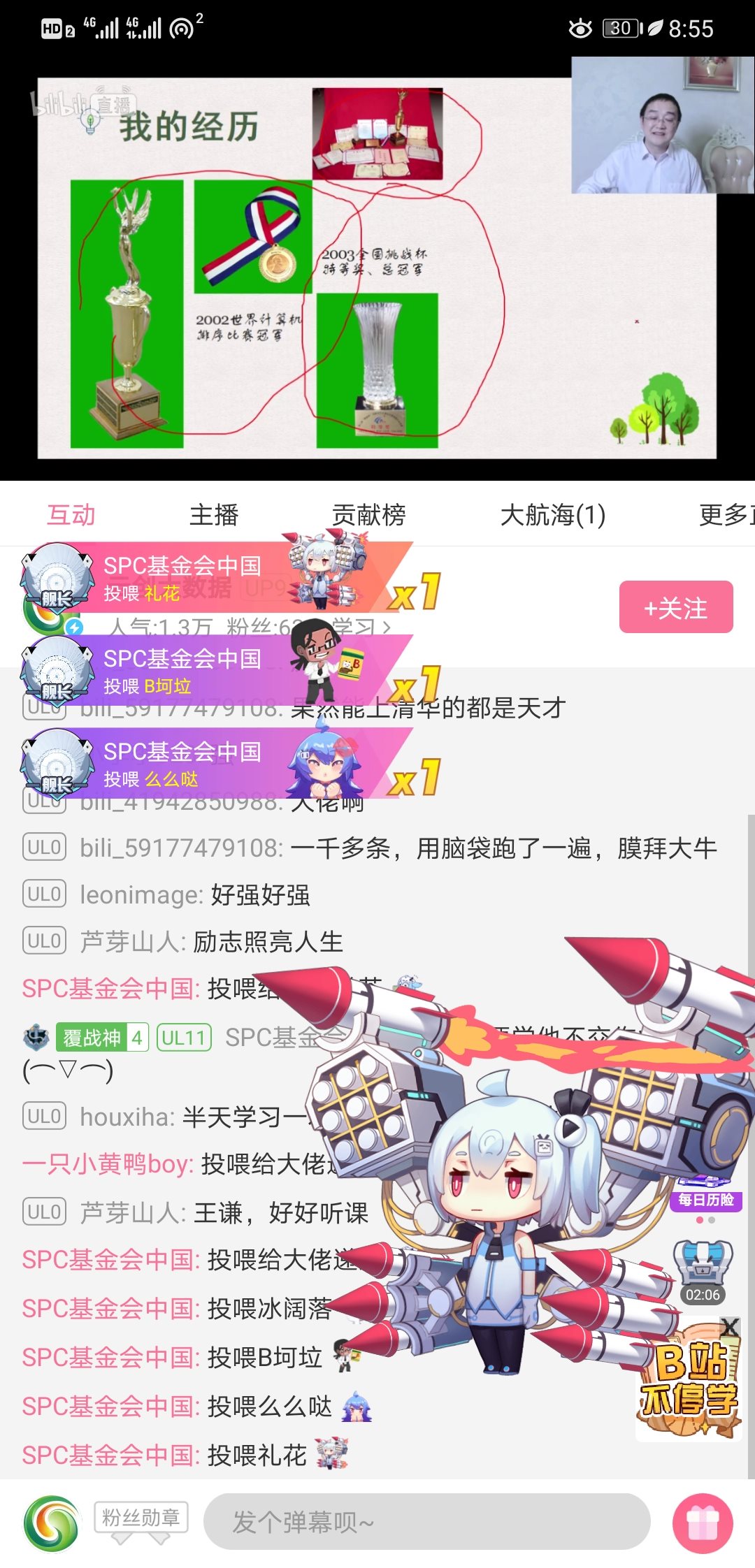This screenshot has width=755, height=1568.
Task: Follow the streamer with +关注
Action: (x=675, y=607)
